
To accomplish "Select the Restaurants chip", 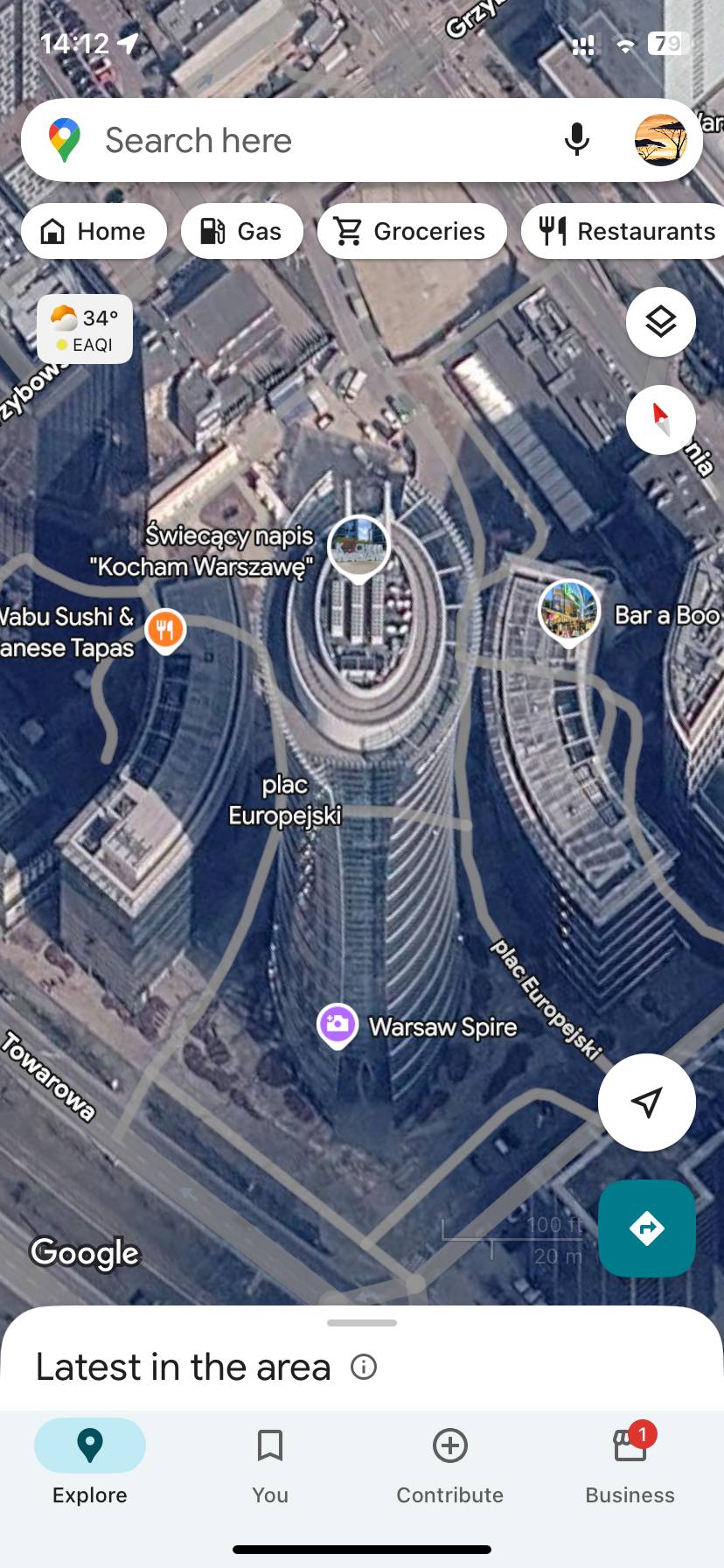I will (623, 231).
